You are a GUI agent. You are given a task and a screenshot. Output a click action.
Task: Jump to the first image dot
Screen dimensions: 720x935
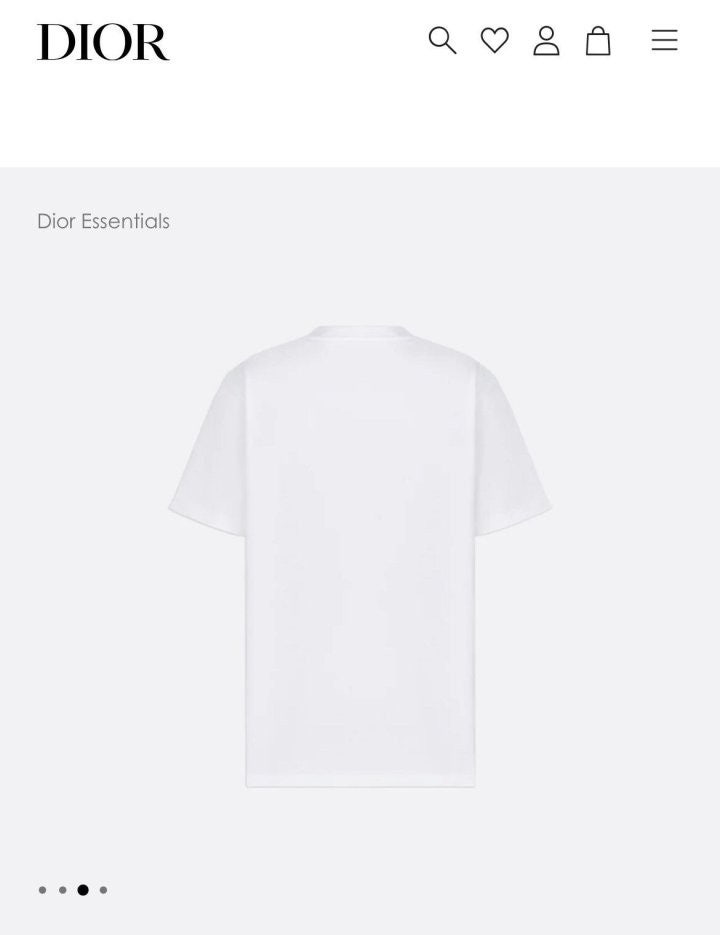click(x=42, y=890)
